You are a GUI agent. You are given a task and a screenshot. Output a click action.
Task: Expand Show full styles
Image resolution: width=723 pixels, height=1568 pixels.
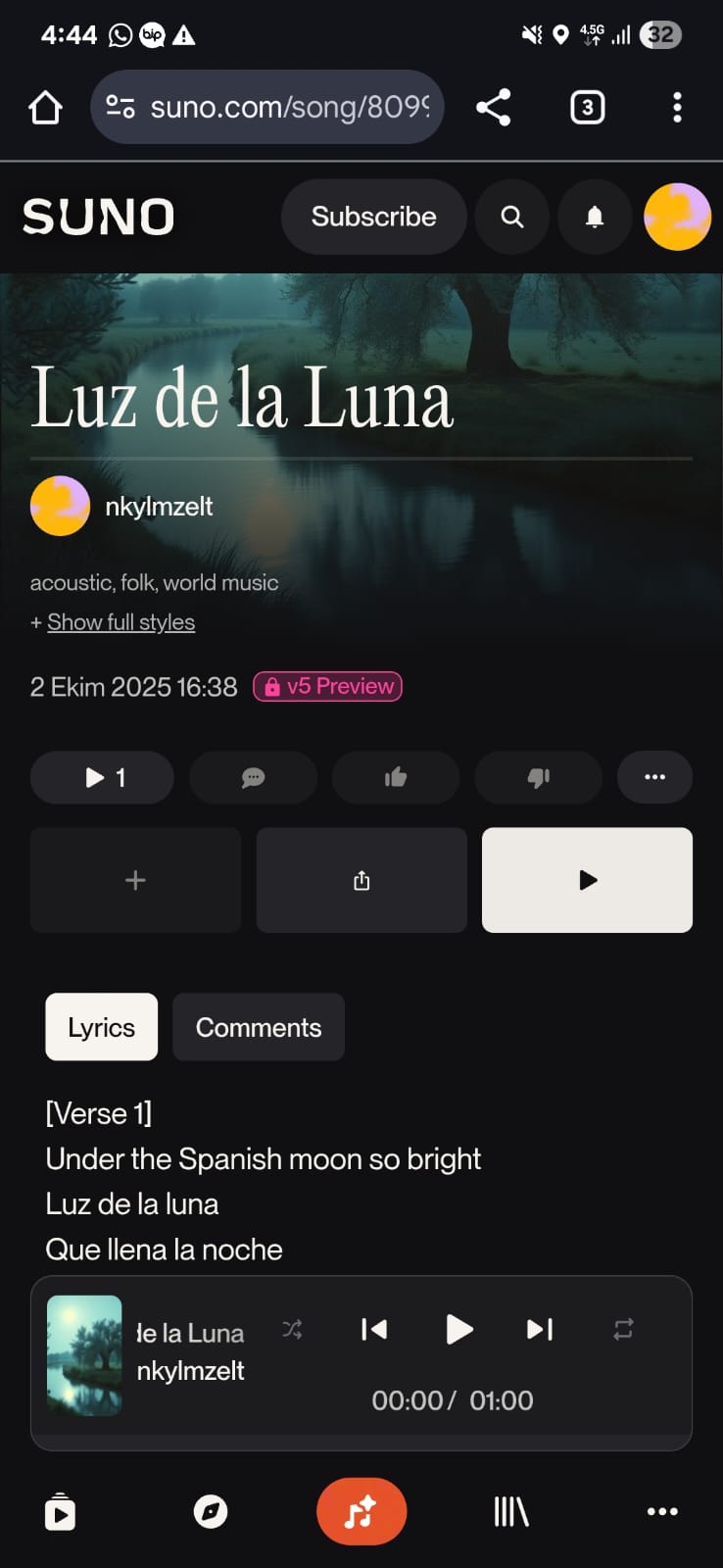pyautogui.click(x=120, y=622)
